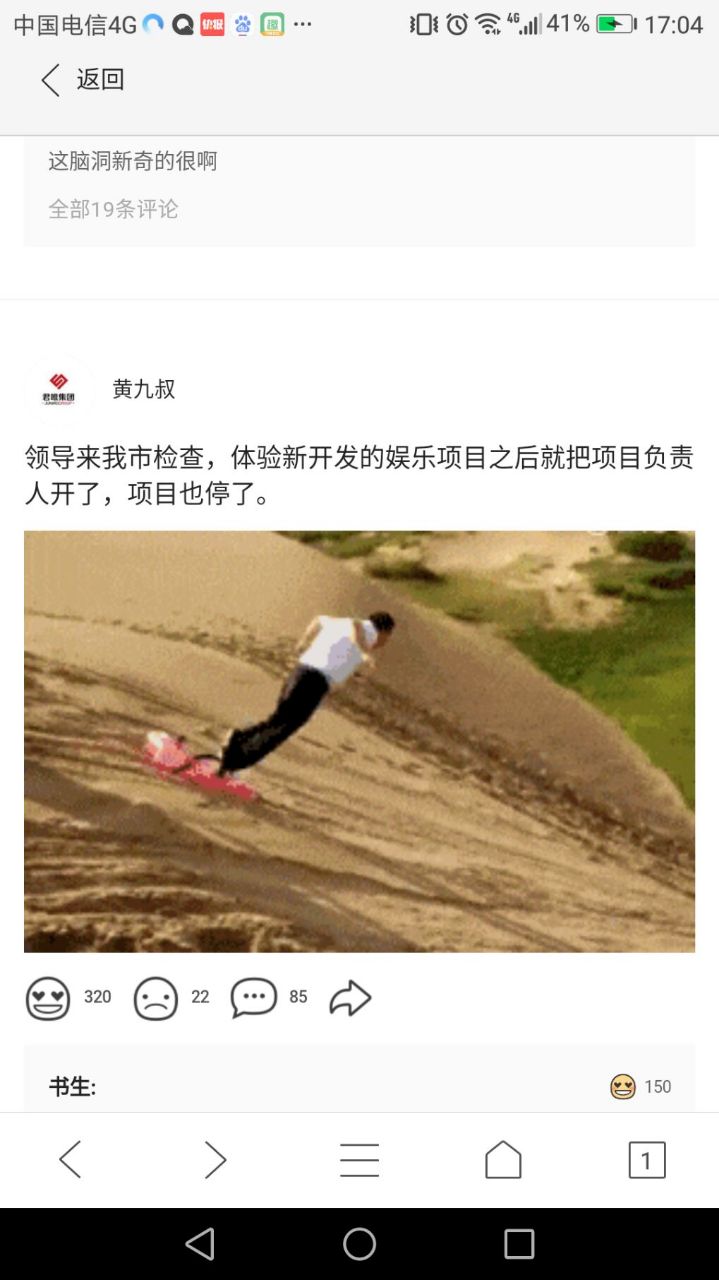The image size is (719, 1280).
Task: Tap the 返回 back arrow
Action: [52, 80]
